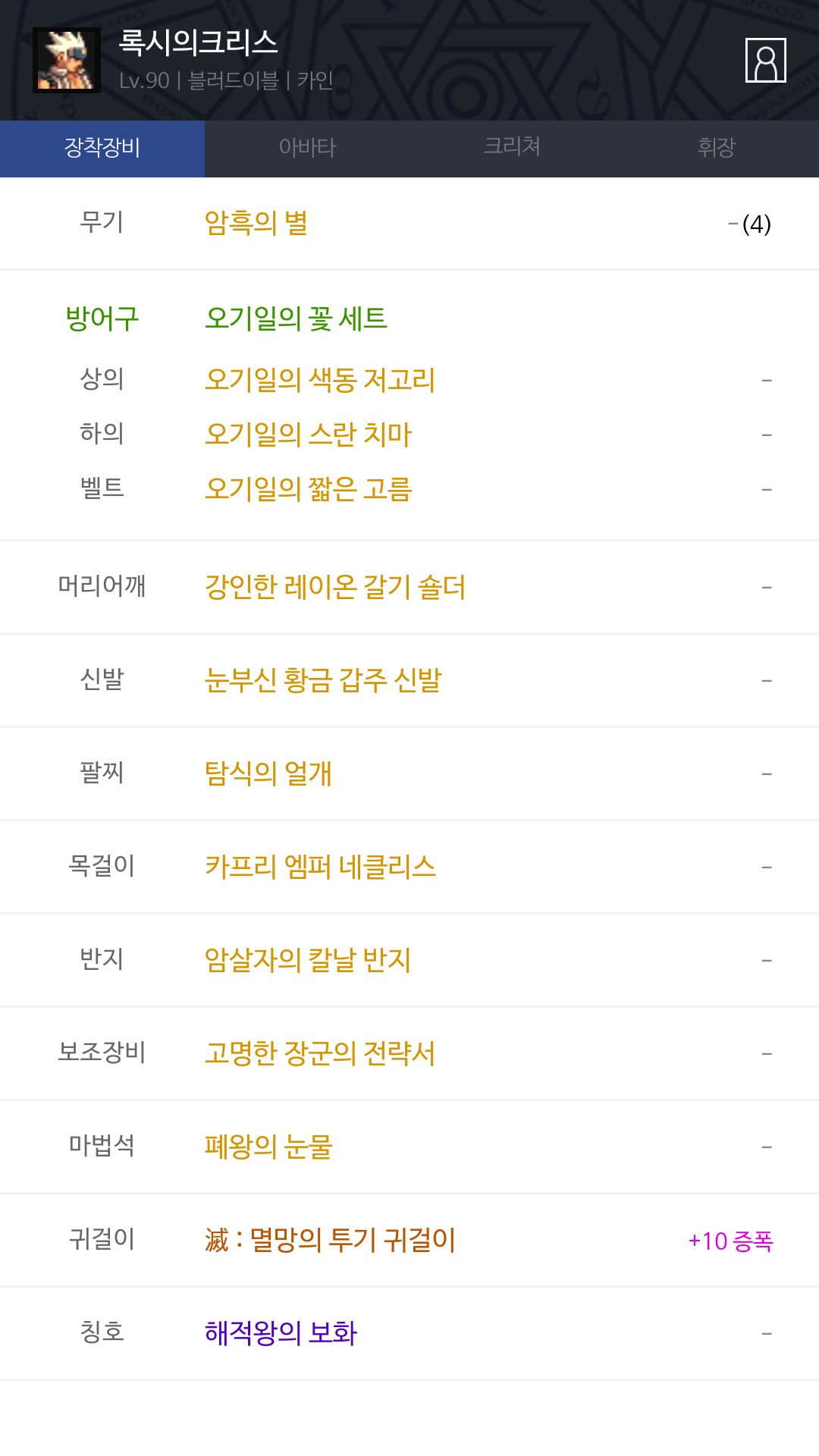
Task: View 암살자의 칼날 반지 ring details
Action: pos(308,959)
